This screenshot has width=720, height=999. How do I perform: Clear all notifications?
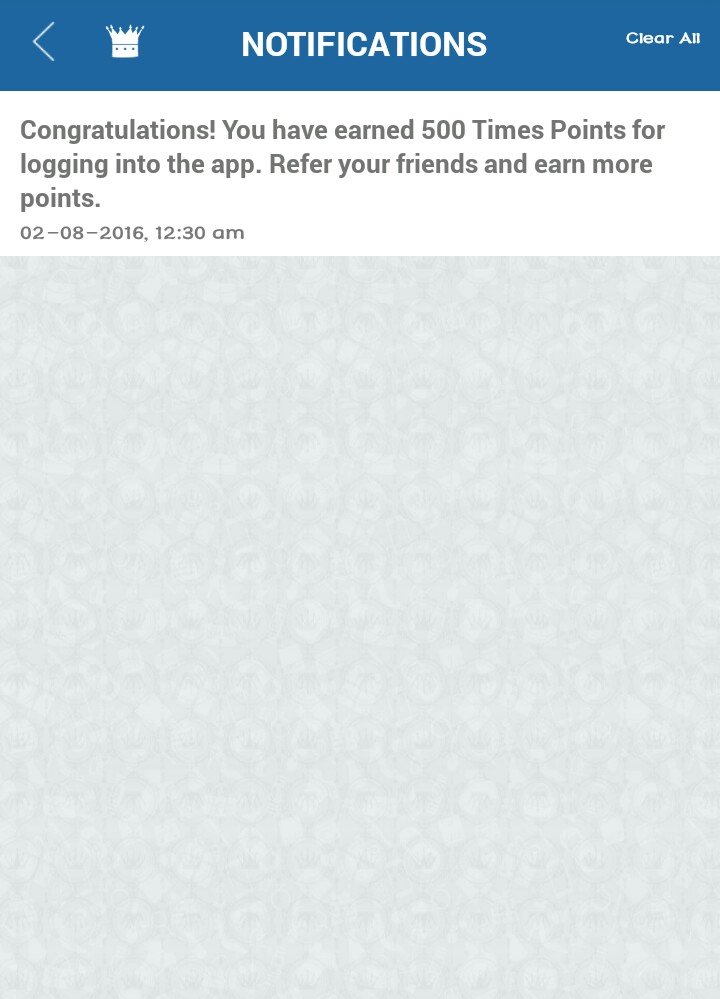click(x=662, y=39)
